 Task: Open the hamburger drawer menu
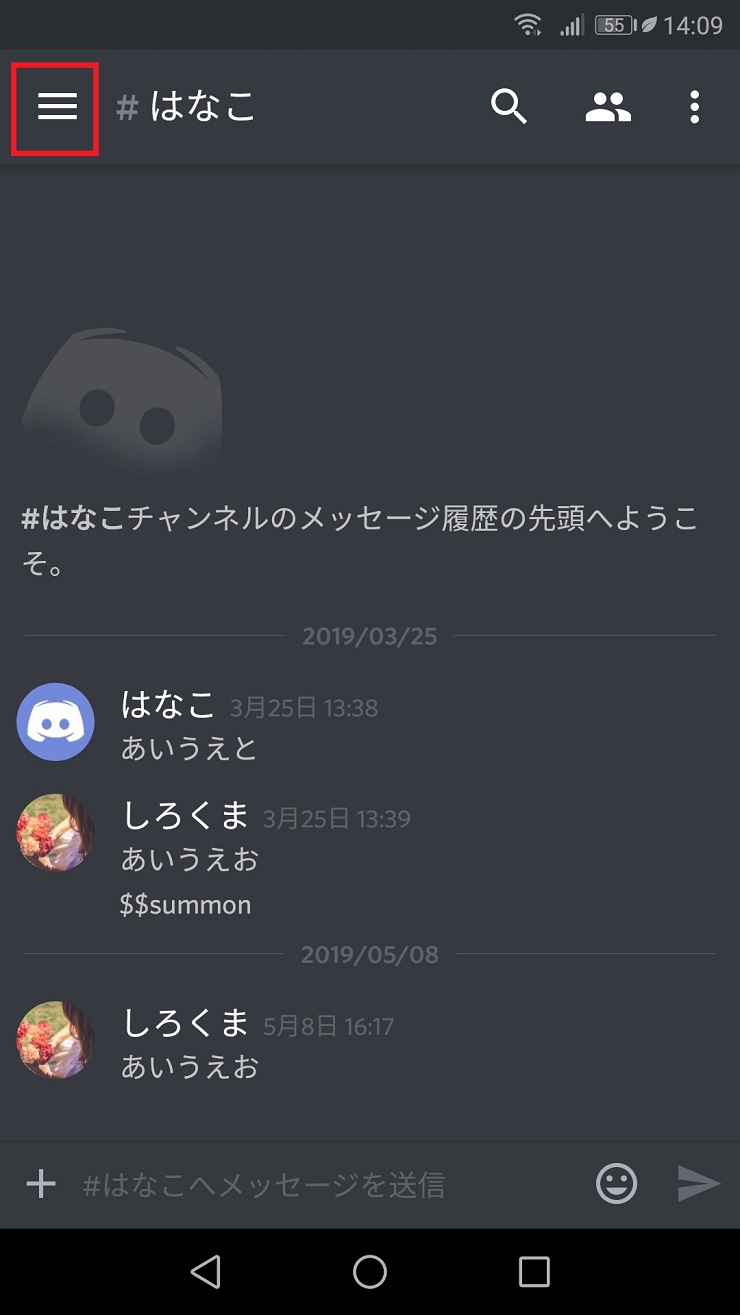pyautogui.click(x=57, y=108)
